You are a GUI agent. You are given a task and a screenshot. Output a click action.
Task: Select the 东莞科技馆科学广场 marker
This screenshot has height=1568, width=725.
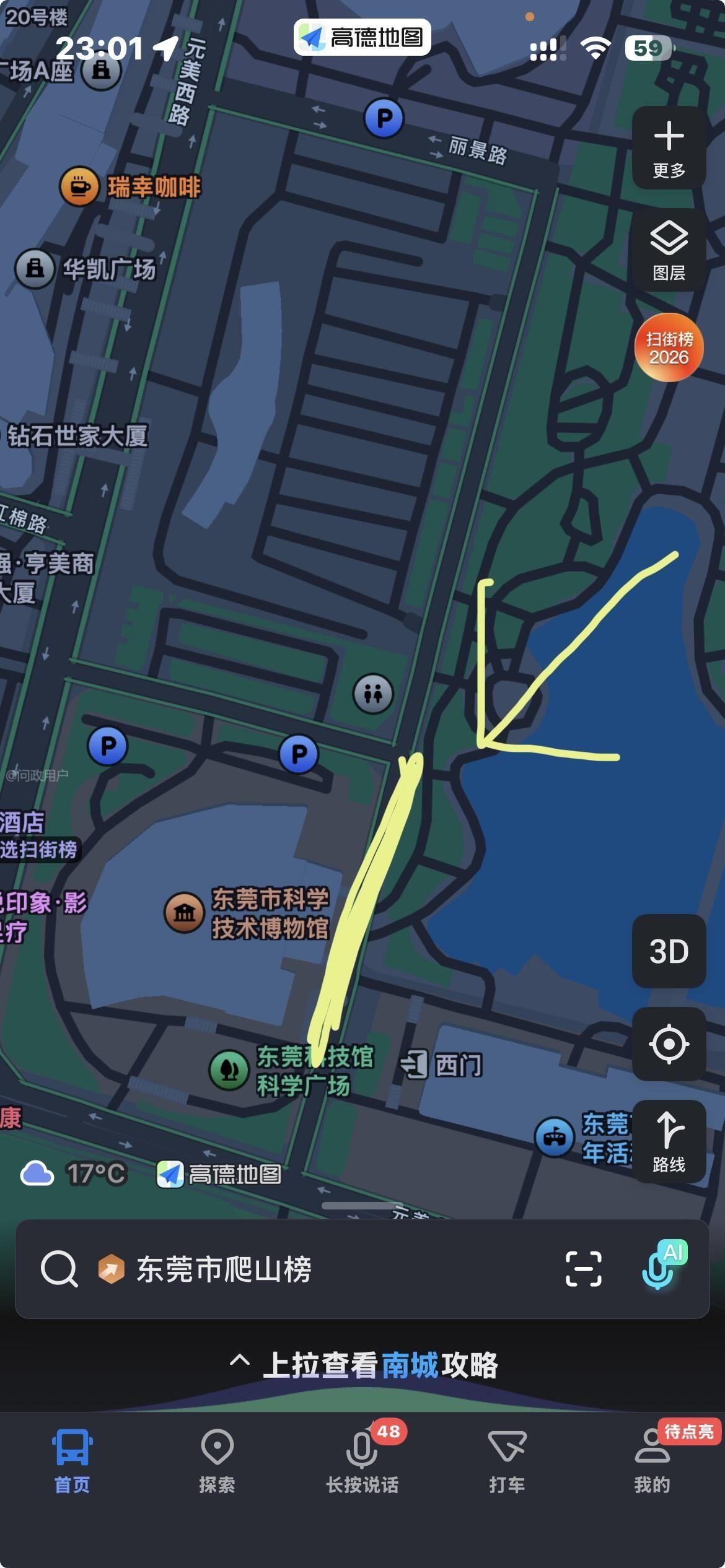pos(229,1069)
